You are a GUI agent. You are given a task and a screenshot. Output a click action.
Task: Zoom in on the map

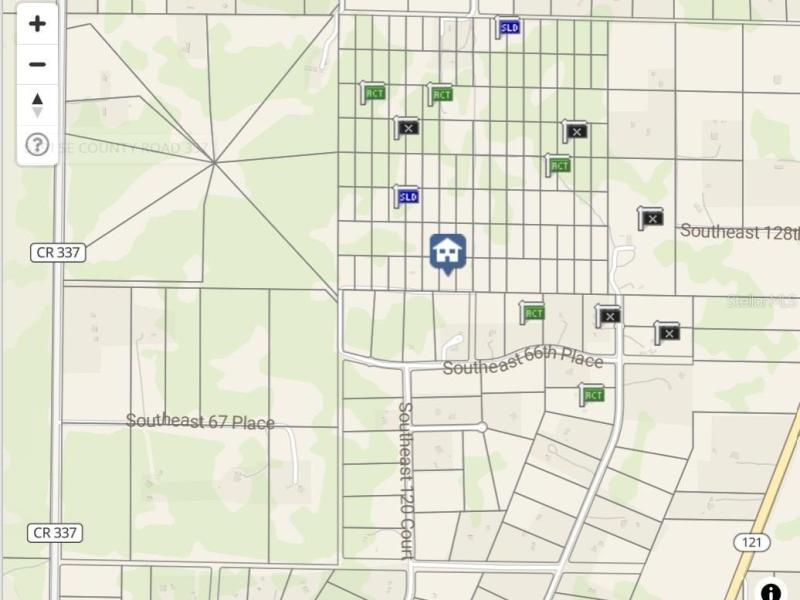pyautogui.click(x=37, y=24)
